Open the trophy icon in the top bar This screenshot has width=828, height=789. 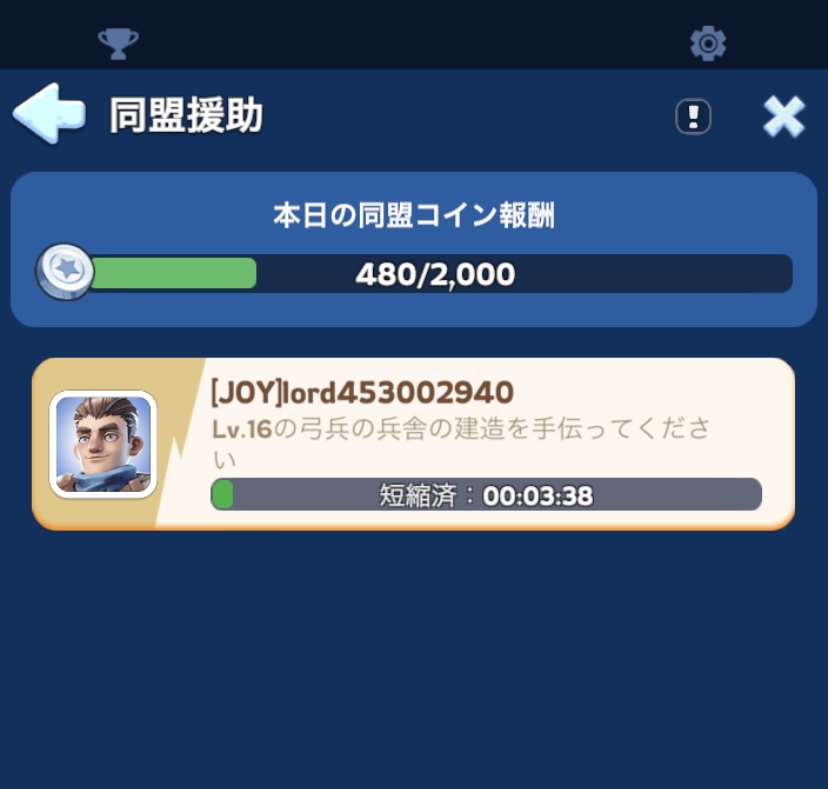[x=118, y=43]
